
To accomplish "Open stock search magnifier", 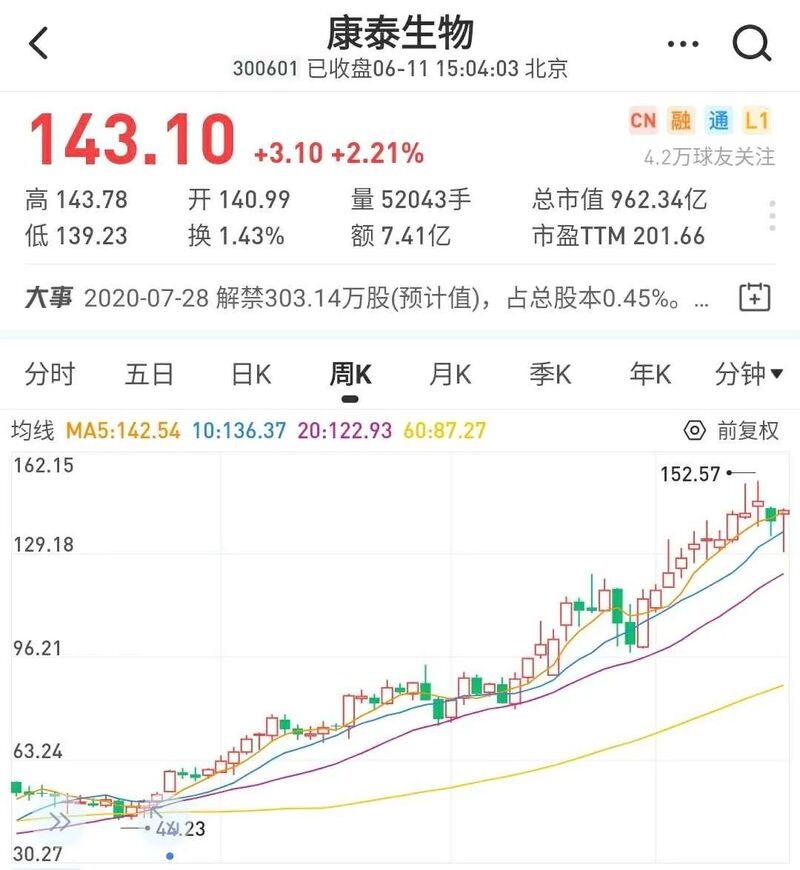I will [751, 43].
